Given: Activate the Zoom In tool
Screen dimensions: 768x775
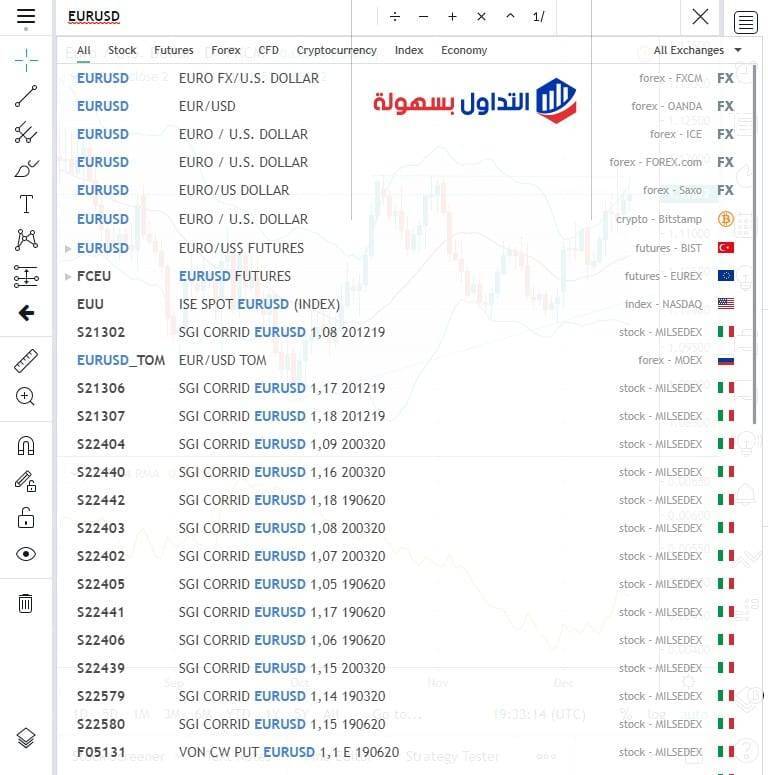Looking at the screenshot, I should (26, 397).
